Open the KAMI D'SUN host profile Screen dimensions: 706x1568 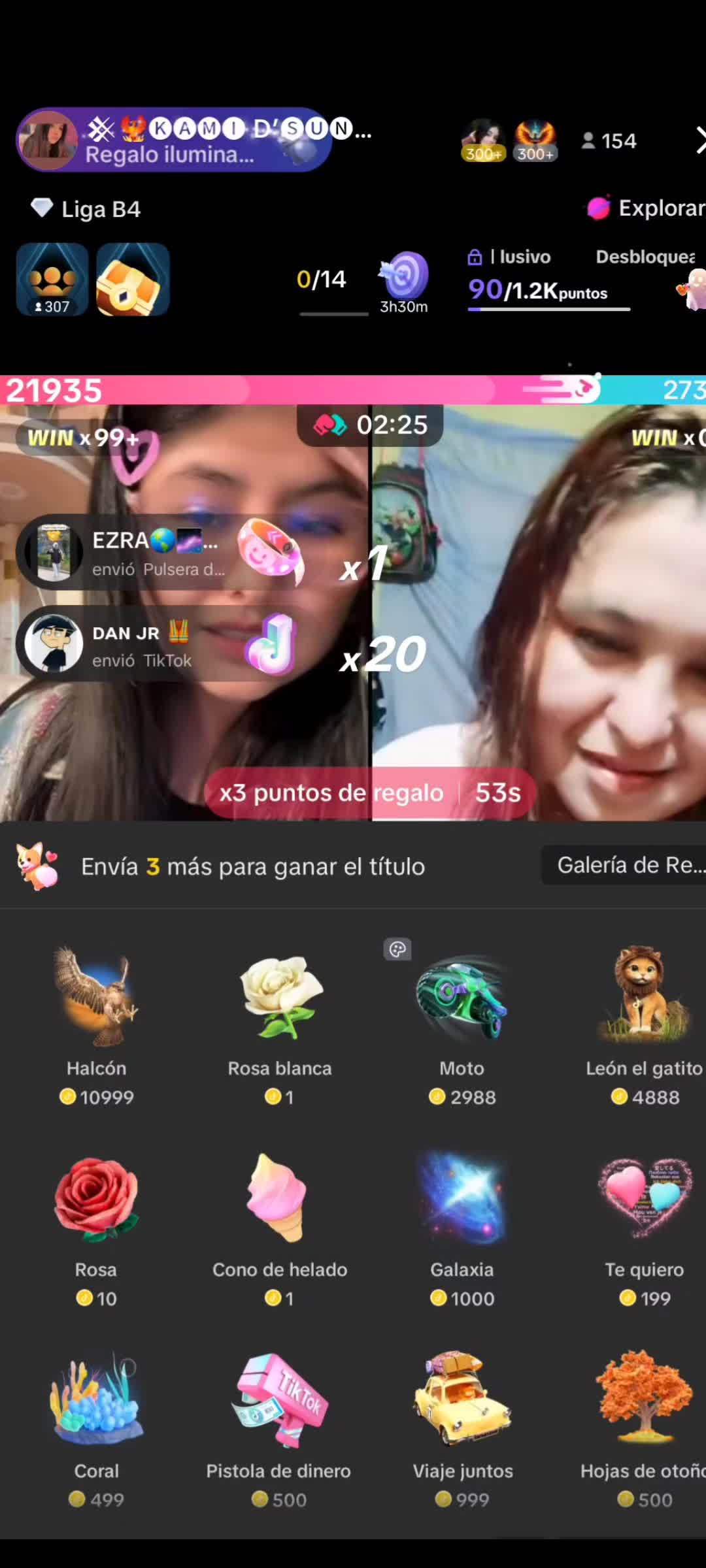click(47, 140)
